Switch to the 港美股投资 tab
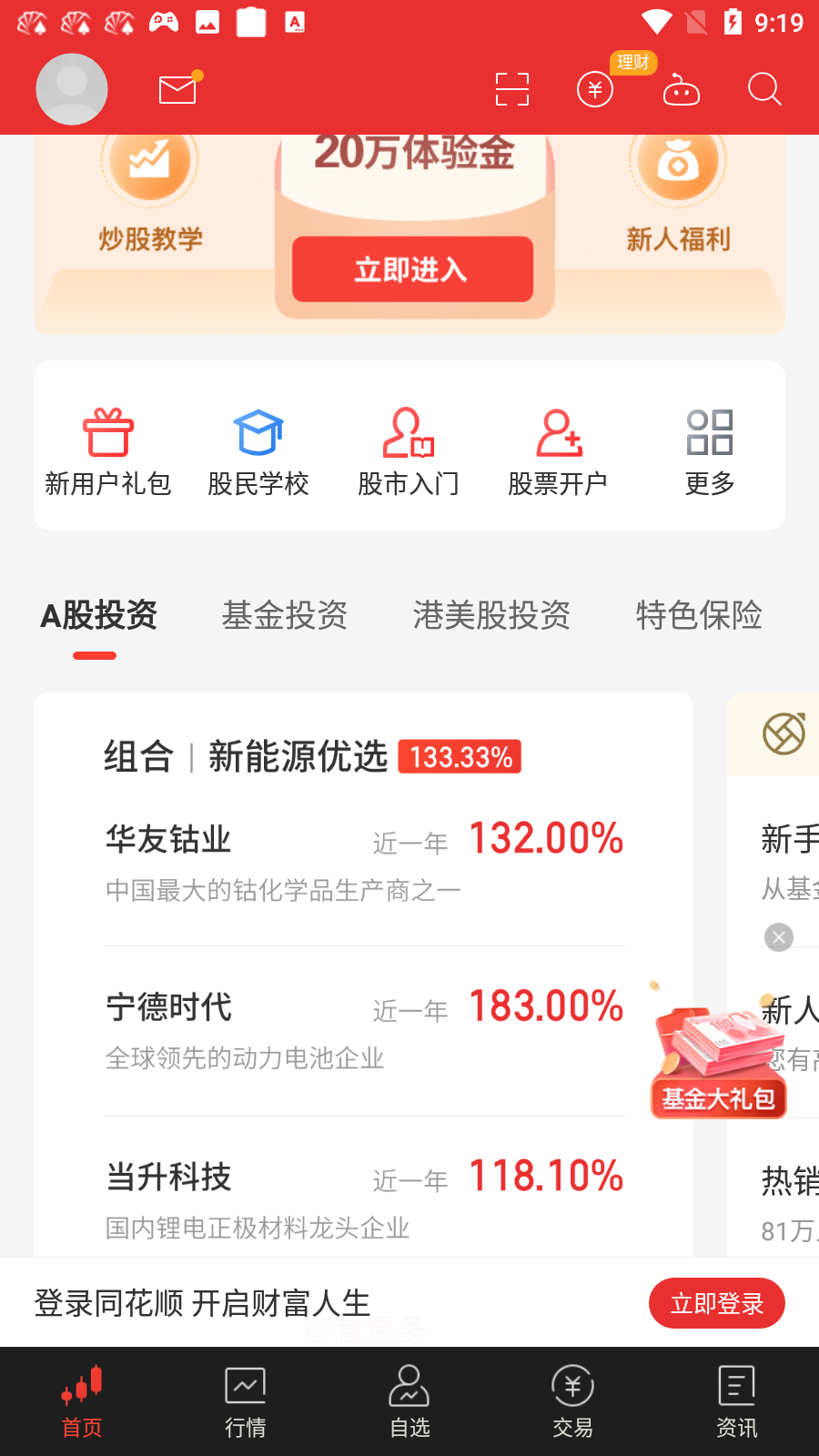Screen dimensions: 819x1456 (x=490, y=616)
